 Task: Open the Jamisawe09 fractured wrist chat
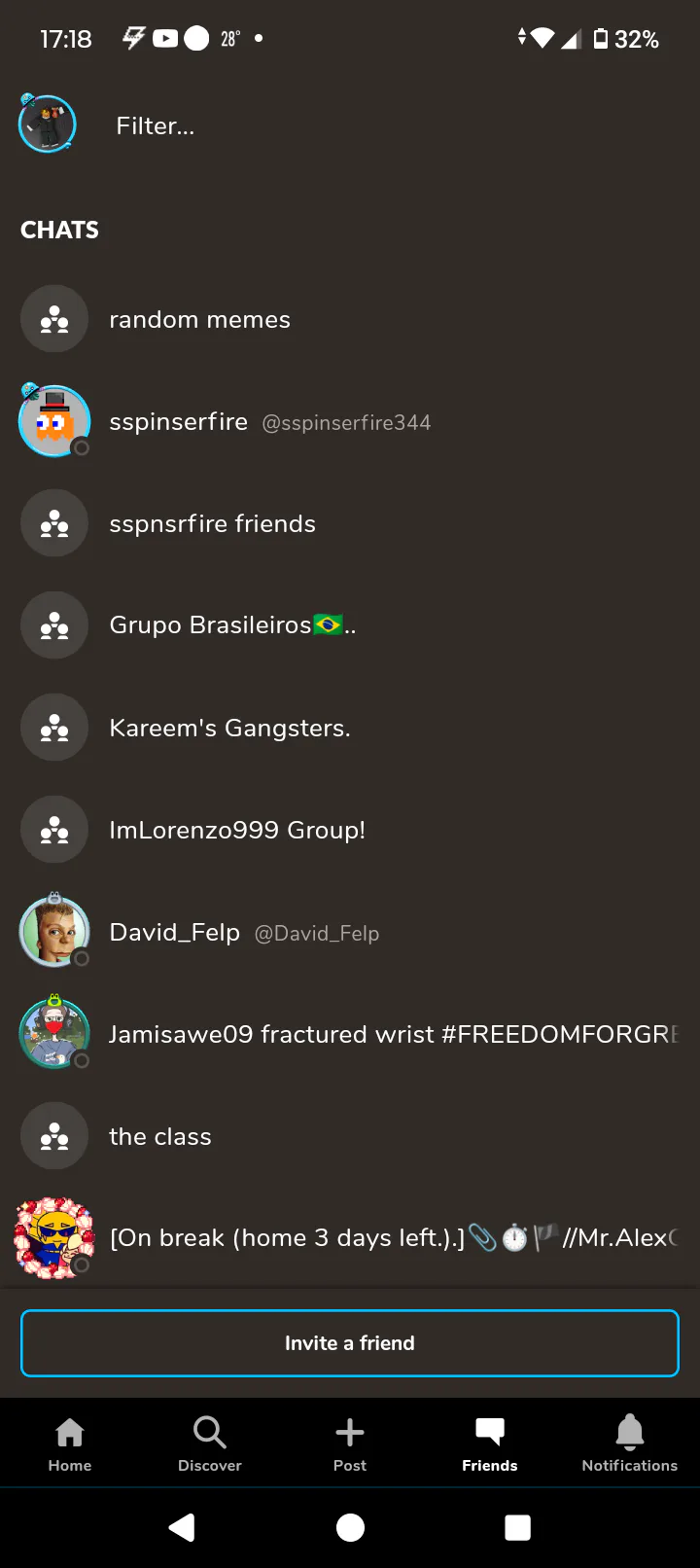[389, 1034]
